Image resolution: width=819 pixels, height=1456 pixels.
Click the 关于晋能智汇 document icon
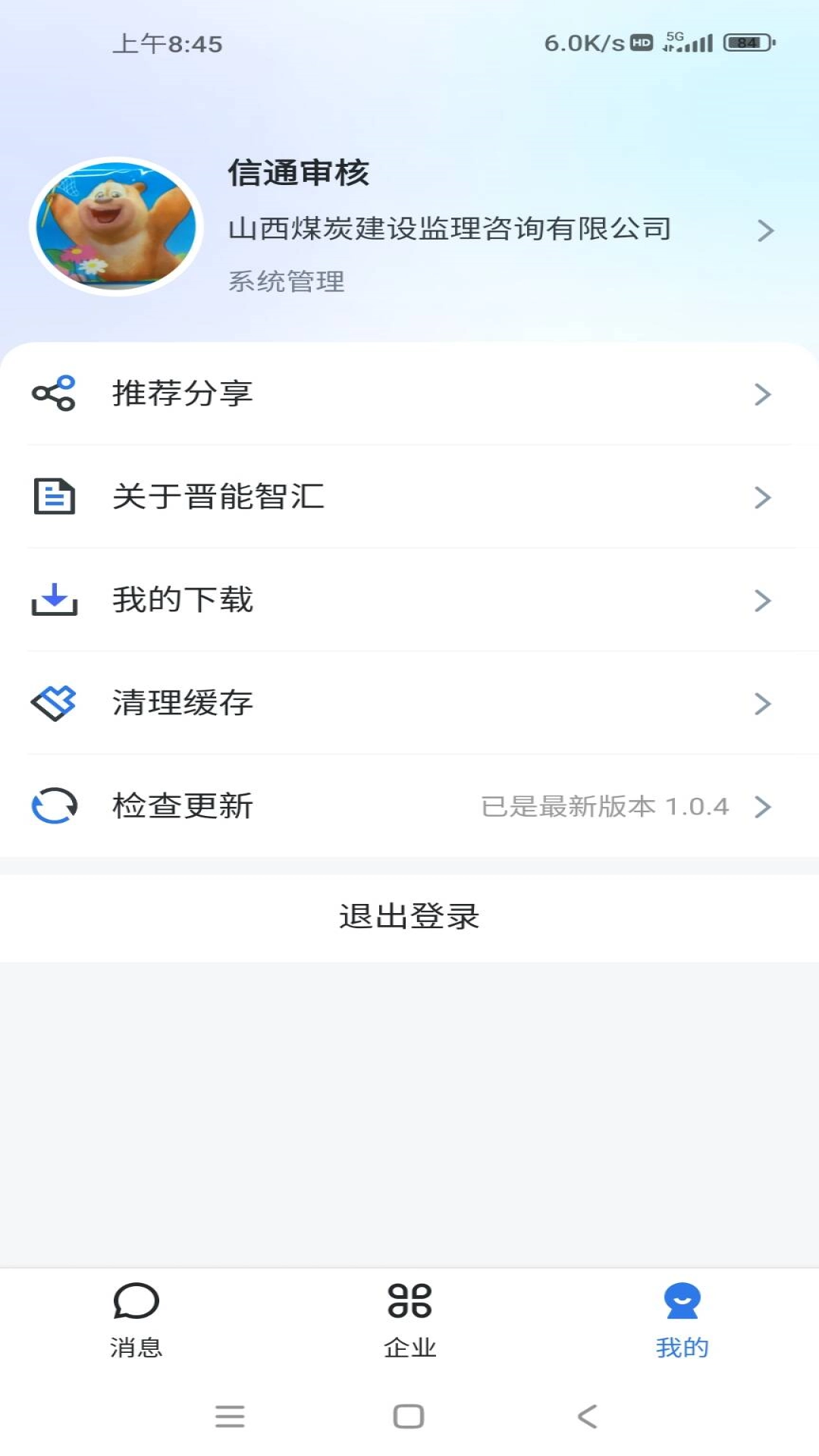[53, 497]
